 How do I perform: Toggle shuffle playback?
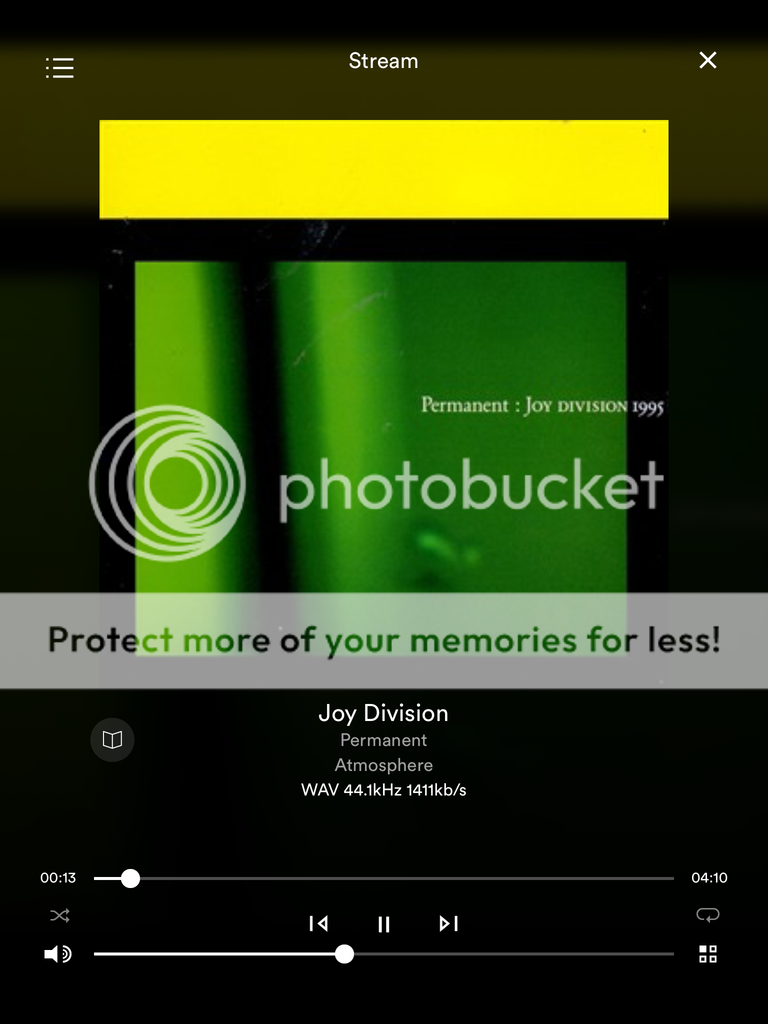pos(60,915)
